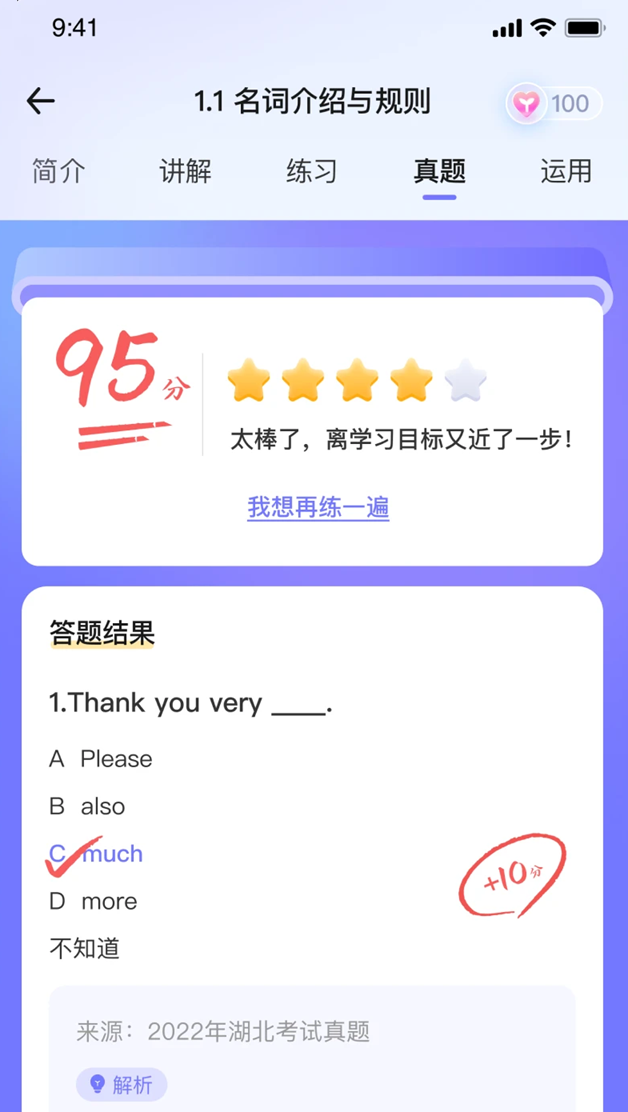Image resolution: width=628 pixels, height=1112 pixels.
Task: Tap the 我想再练一遍 link
Action: pos(318,507)
